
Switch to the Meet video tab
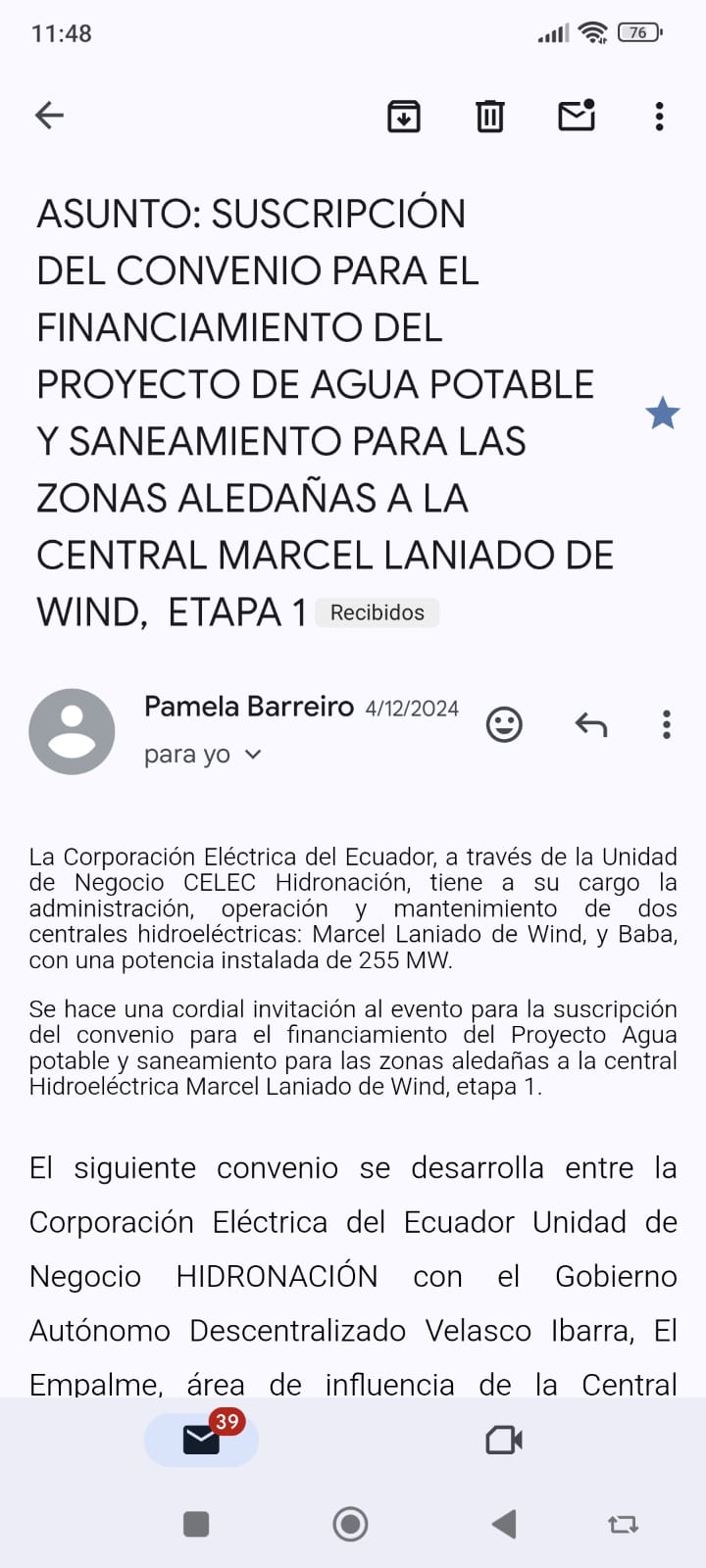click(504, 1439)
